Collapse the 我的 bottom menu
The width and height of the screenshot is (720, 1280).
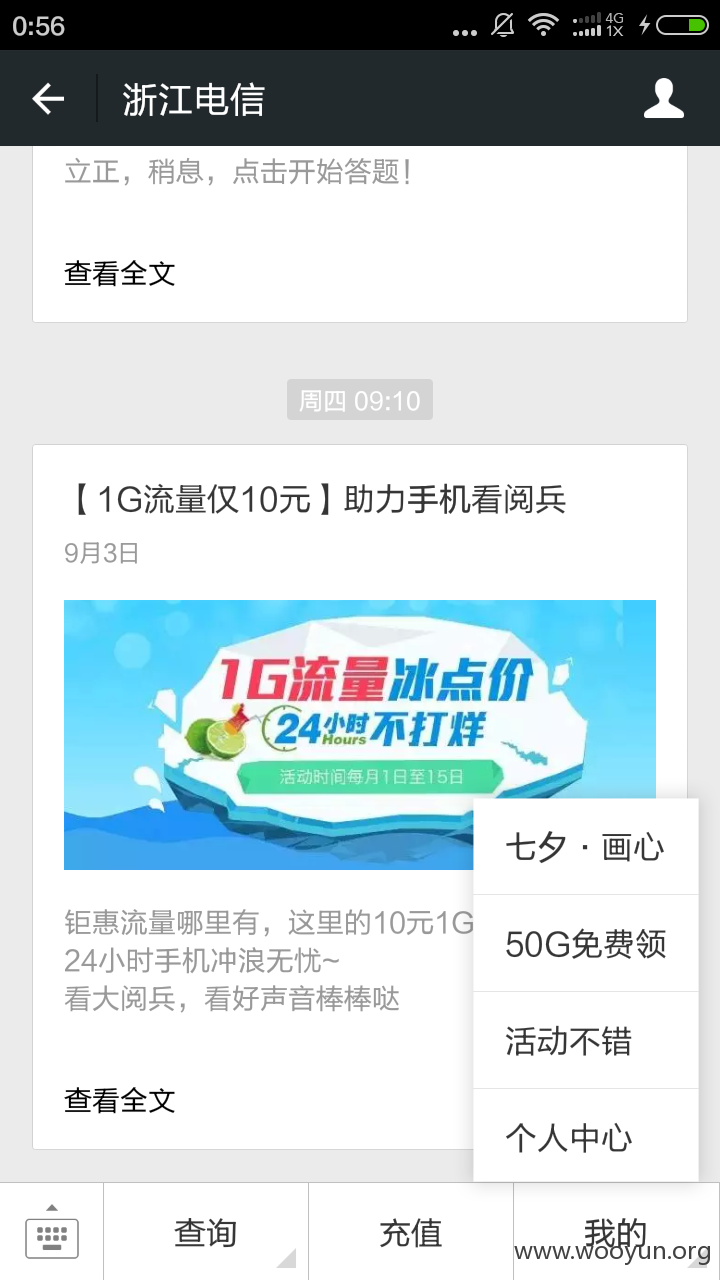pyautogui.click(x=616, y=1232)
